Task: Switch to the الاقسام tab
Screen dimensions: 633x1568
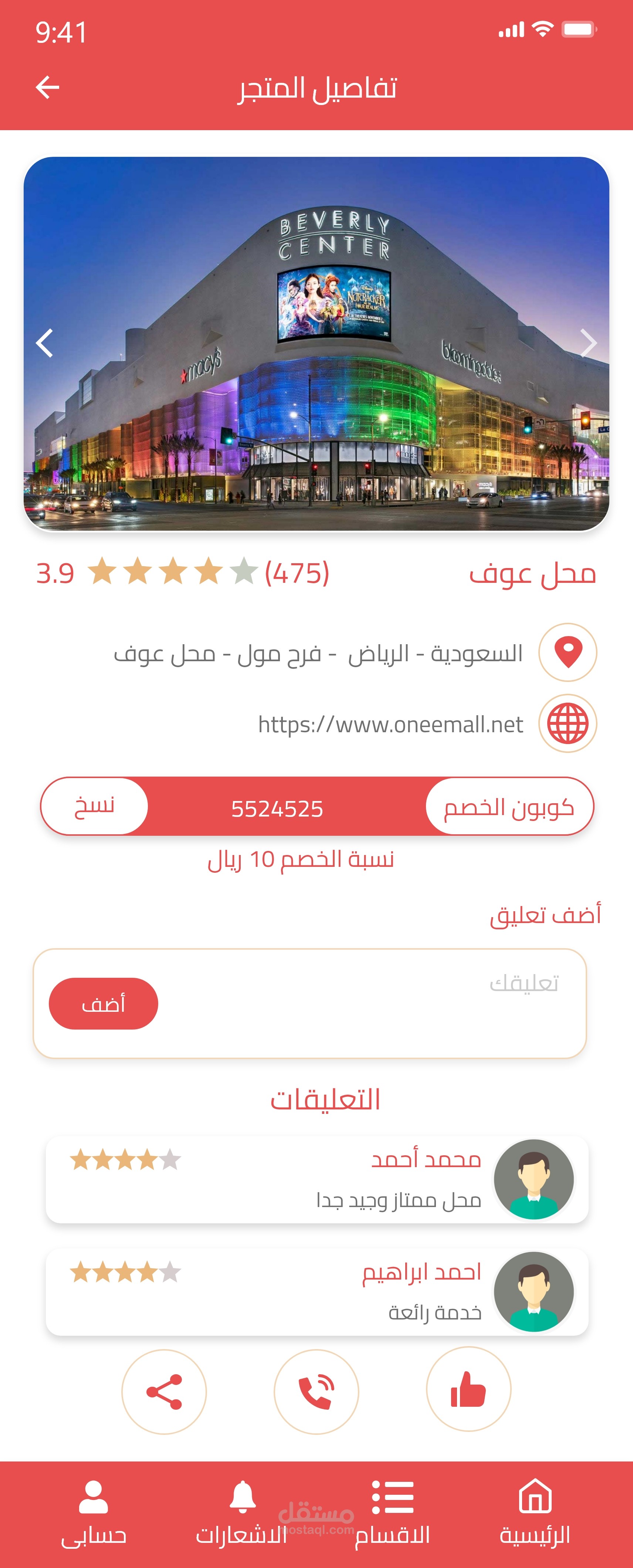Action: click(393, 1512)
